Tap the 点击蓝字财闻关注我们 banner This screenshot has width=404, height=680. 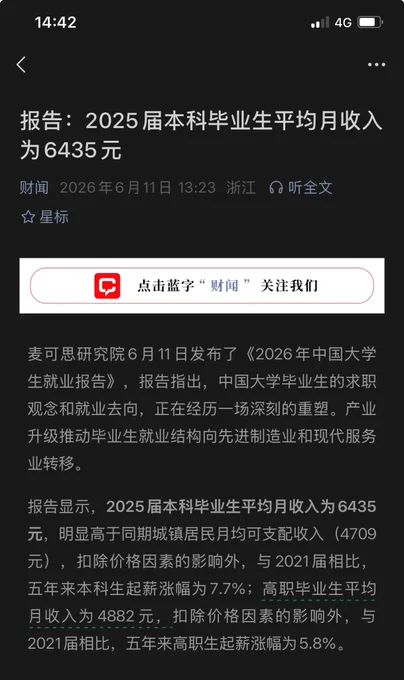(202, 285)
